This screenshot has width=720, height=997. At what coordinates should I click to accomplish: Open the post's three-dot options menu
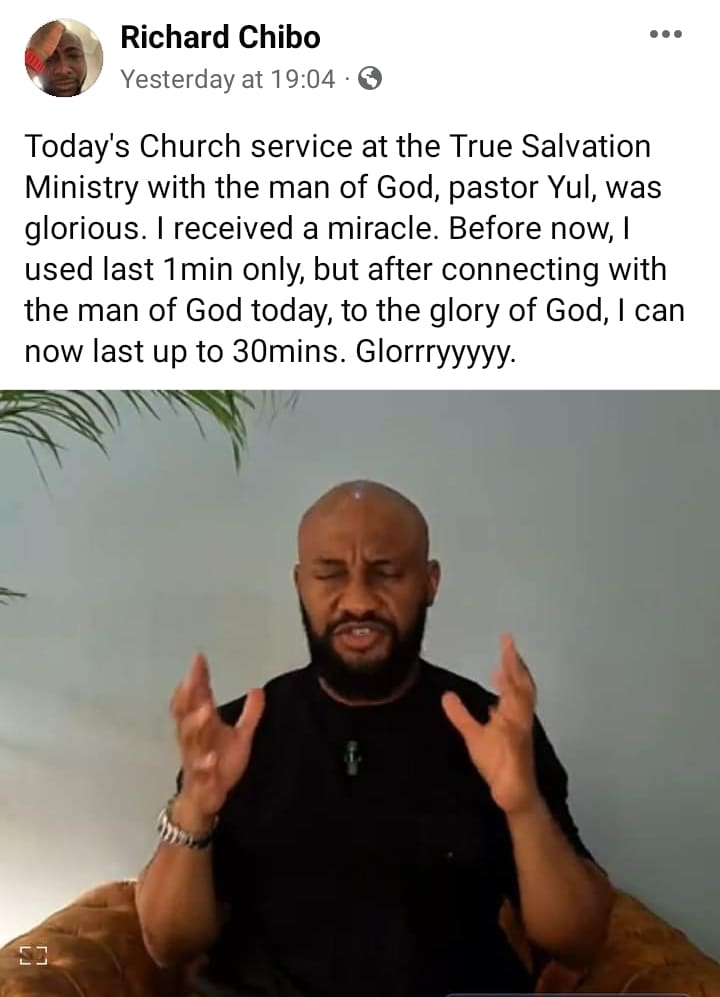(x=665, y=34)
